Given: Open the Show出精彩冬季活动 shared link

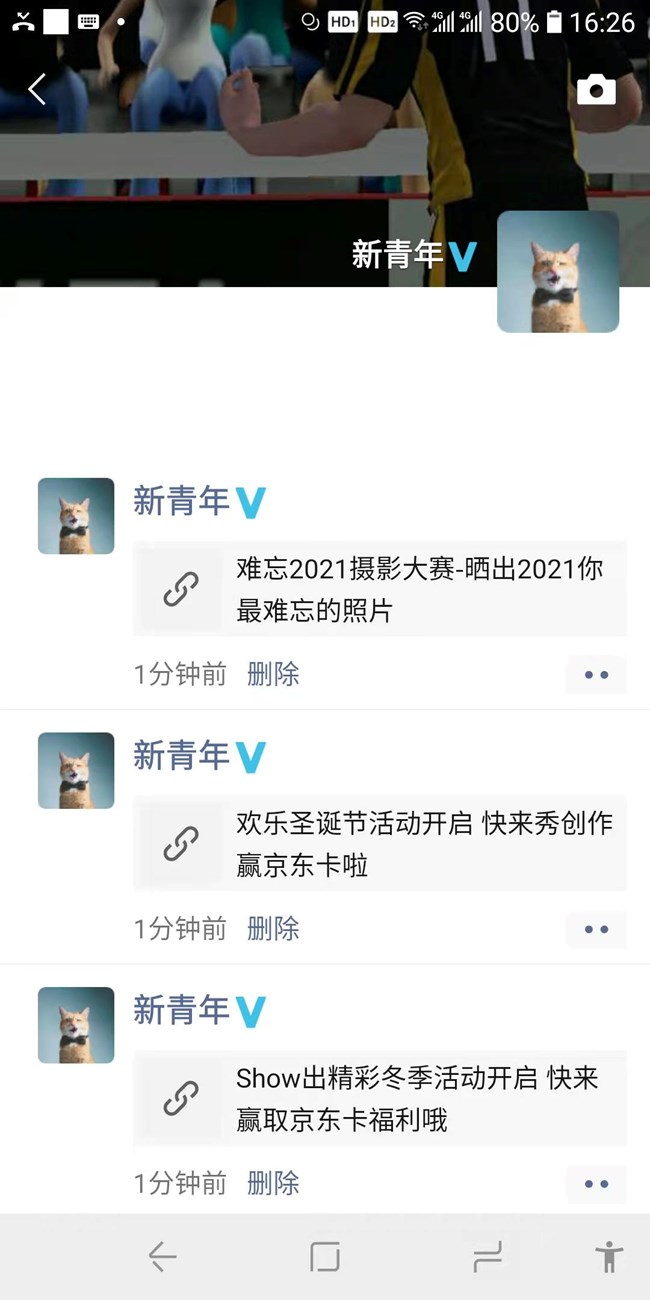Looking at the screenshot, I should tap(380, 1098).
